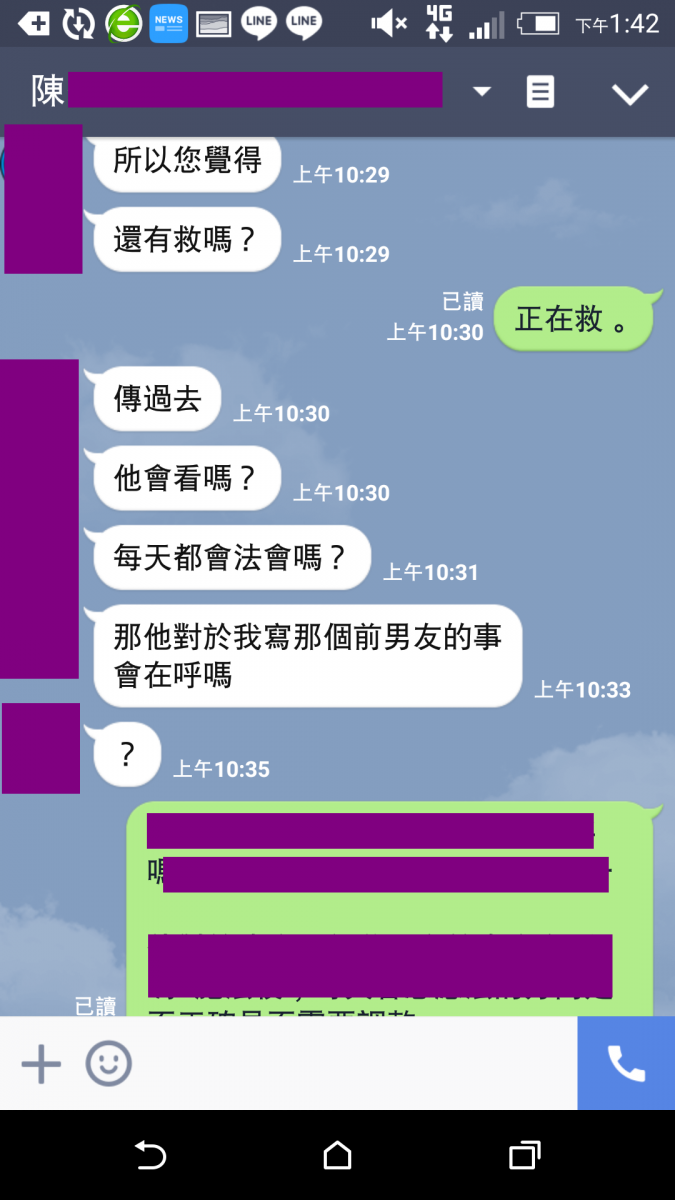The image size is (675, 1200).
Task: Tap the message input field
Action: (350, 1064)
